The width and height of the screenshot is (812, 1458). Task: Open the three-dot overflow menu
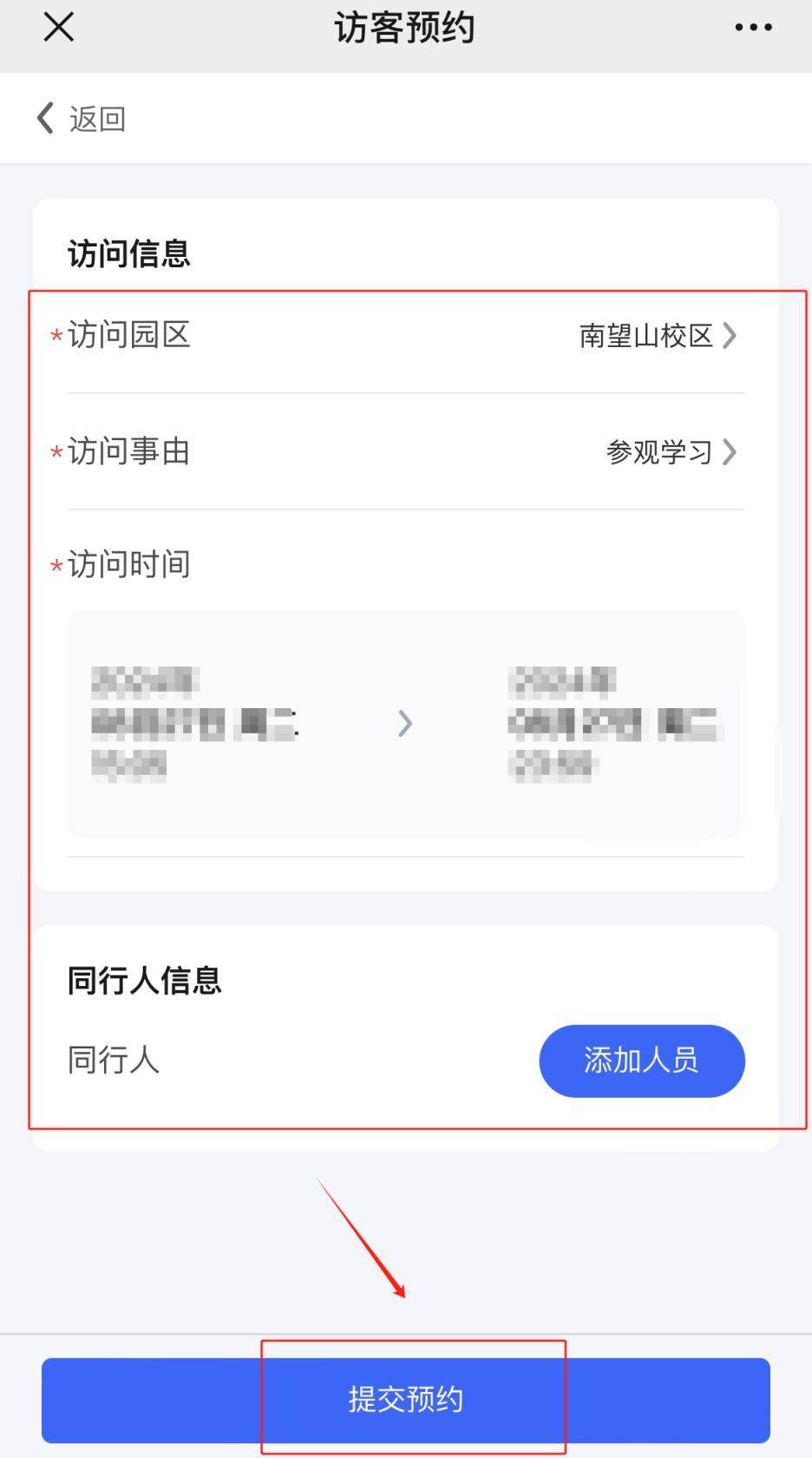[x=753, y=27]
